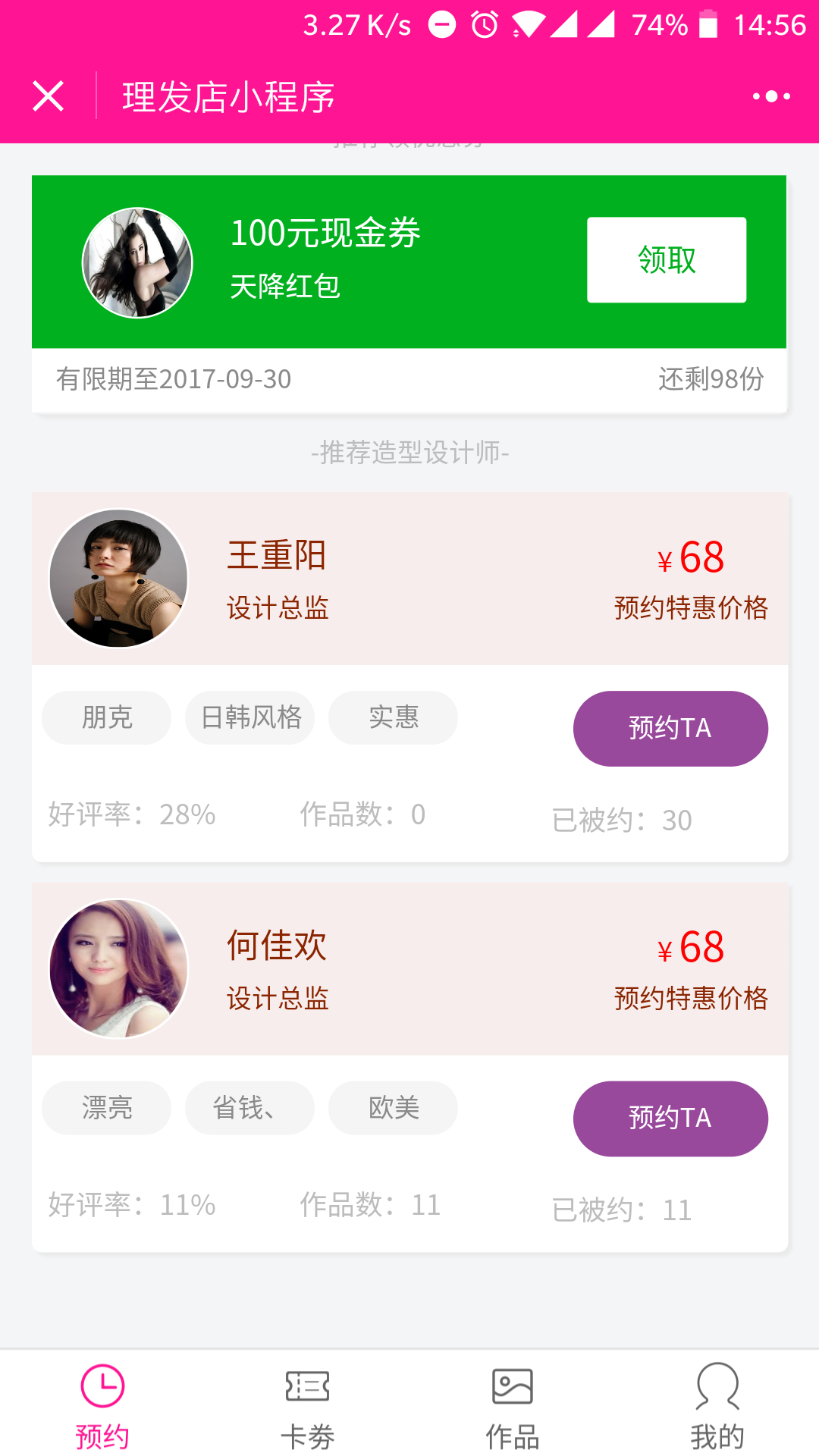Select the 实惠 tag
Screen dimensions: 819x1456
click(393, 717)
